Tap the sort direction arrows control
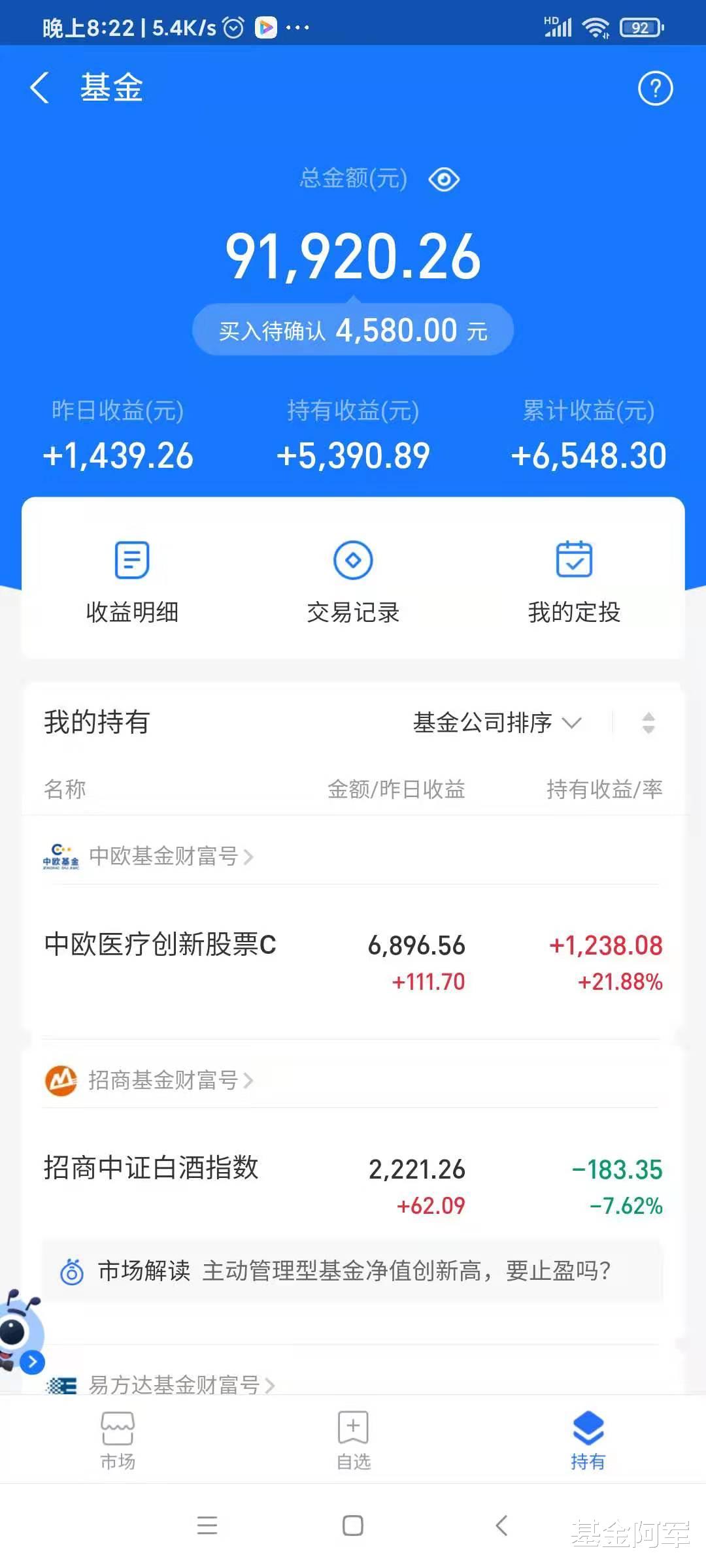The width and height of the screenshot is (706, 1568). (648, 723)
